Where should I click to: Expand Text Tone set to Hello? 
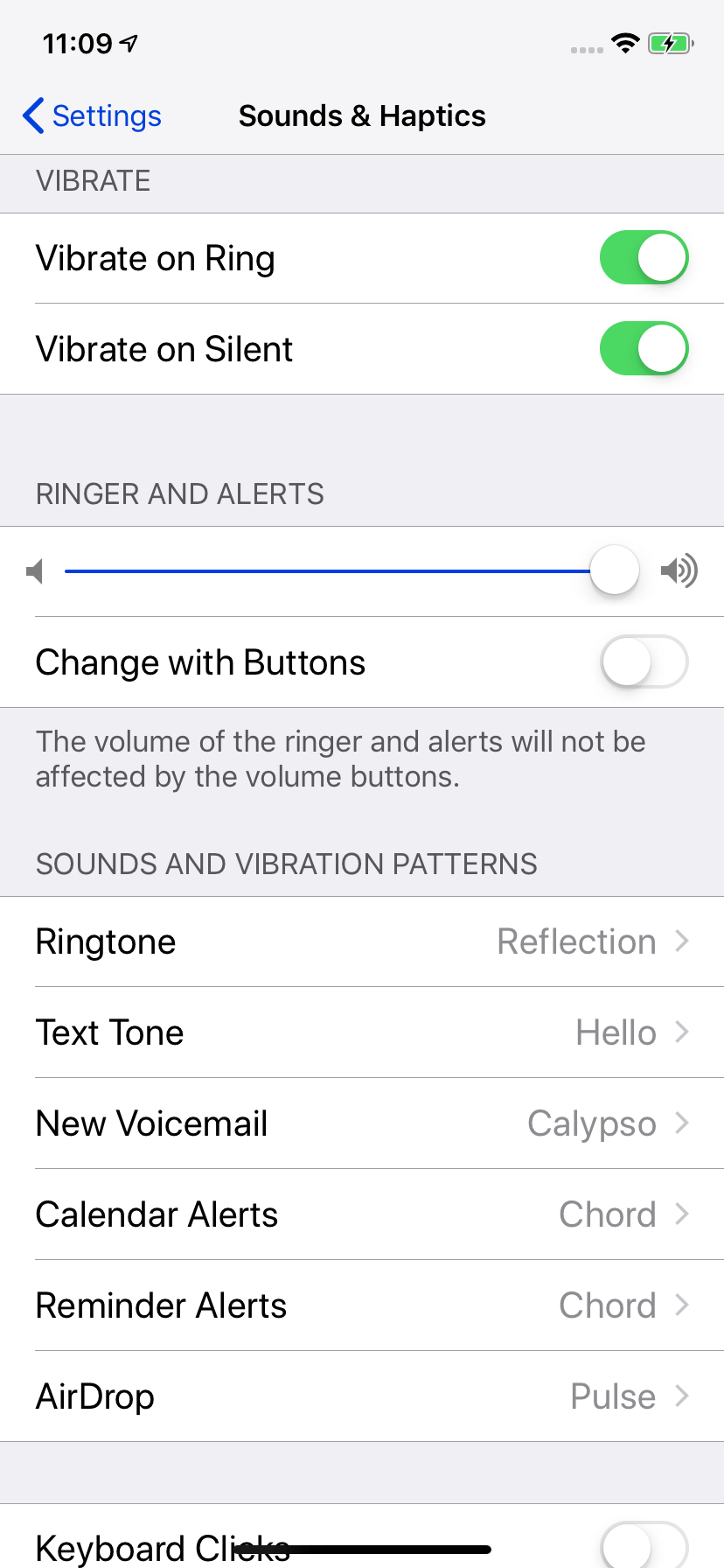pyautogui.click(x=362, y=1032)
